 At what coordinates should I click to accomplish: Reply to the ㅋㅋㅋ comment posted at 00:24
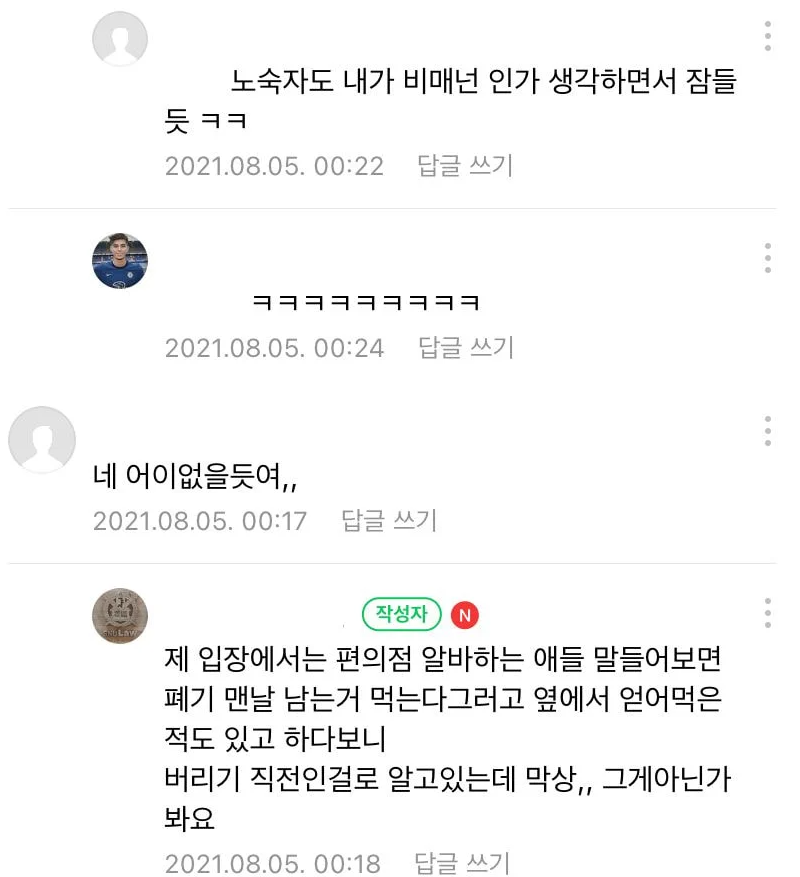coord(465,347)
